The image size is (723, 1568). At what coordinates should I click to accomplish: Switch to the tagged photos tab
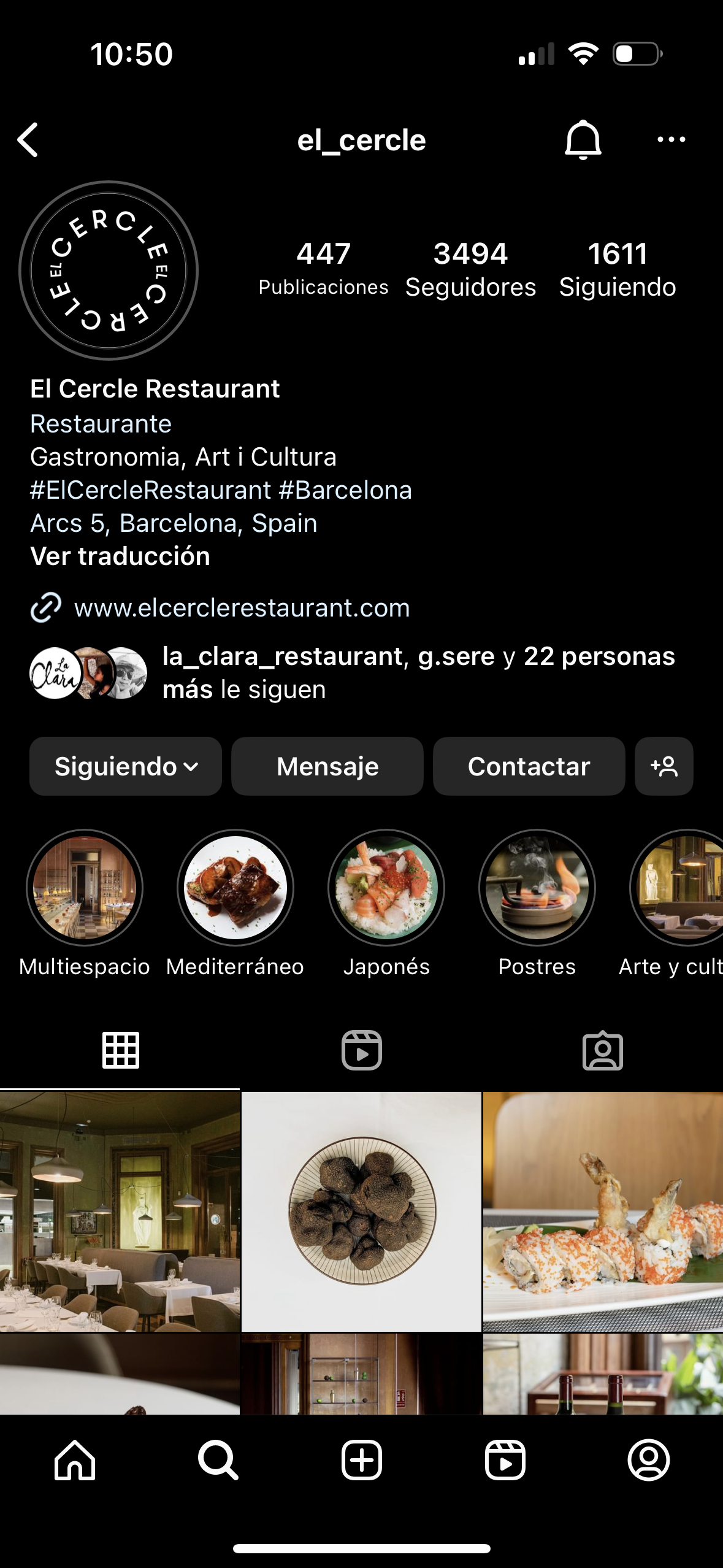[602, 1050]
